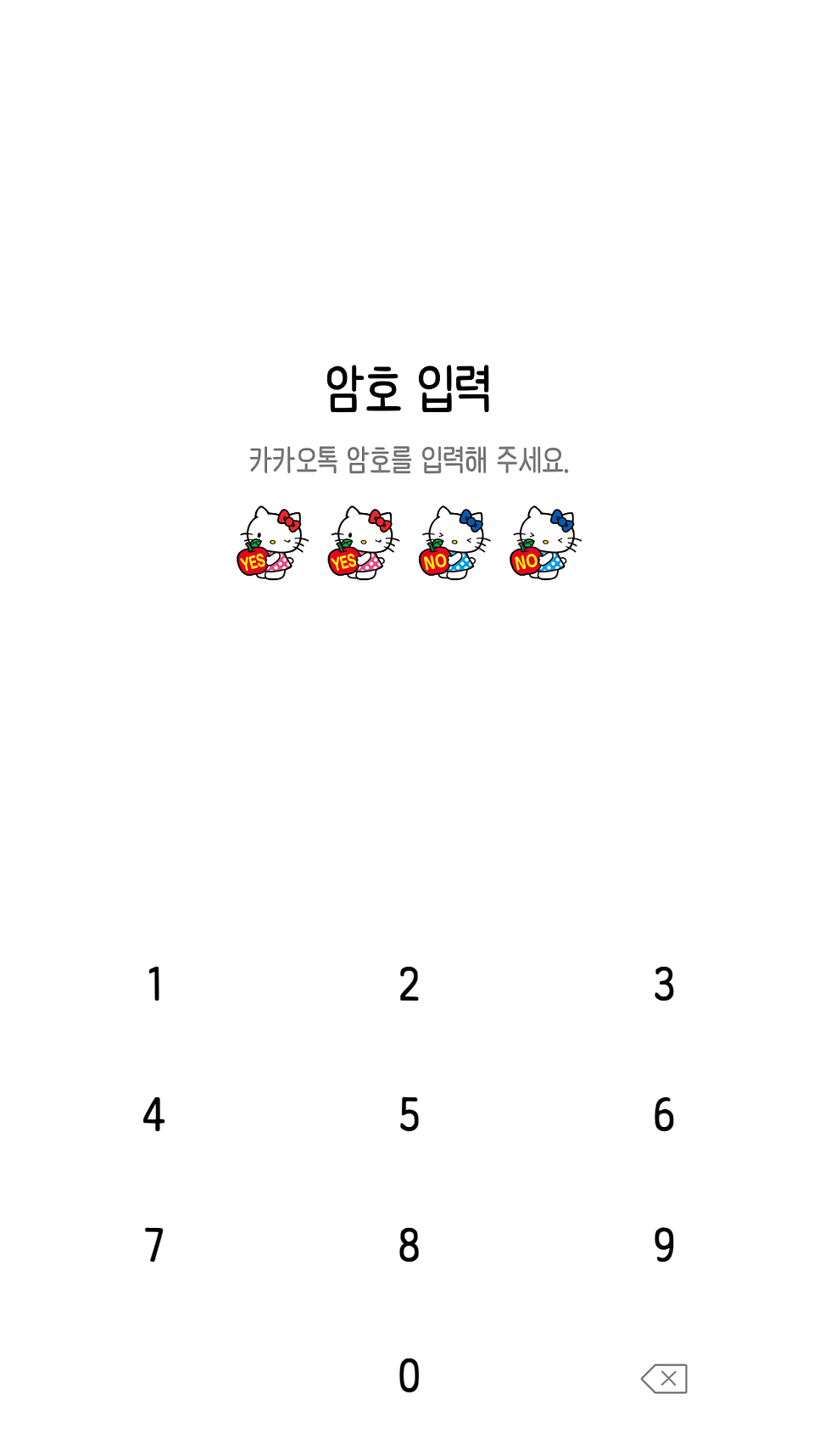
Task: Tap the number 2 key
Action: (x=409, y=985)
